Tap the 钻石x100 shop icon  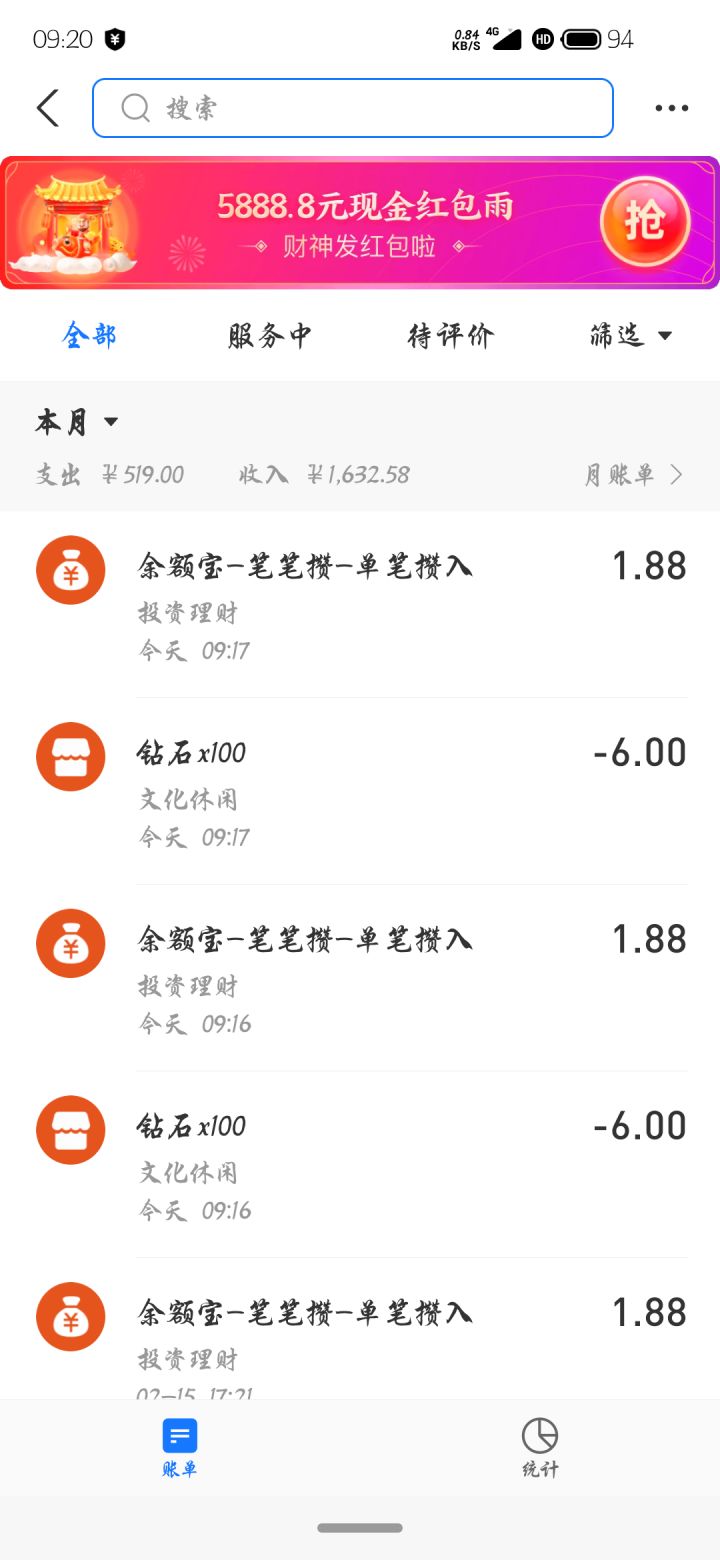pos(70,757)
